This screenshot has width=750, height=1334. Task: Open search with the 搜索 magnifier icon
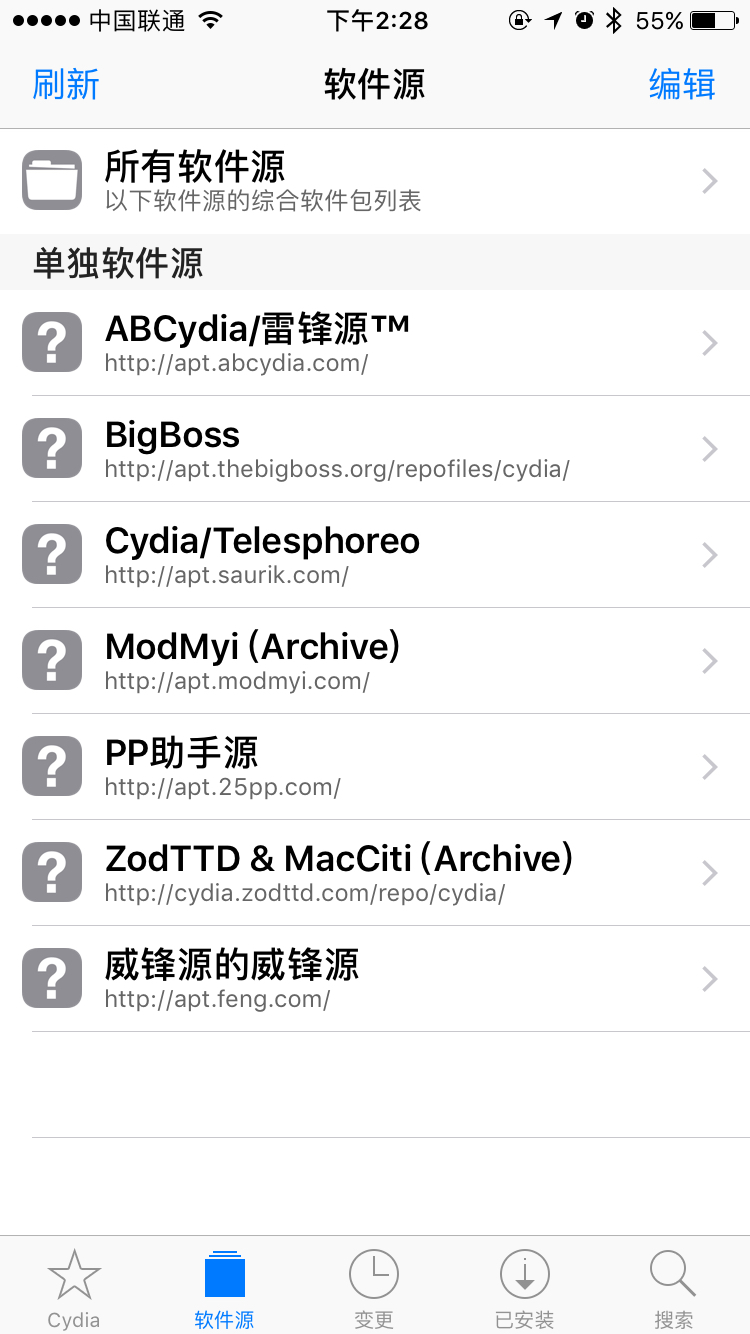pos(672,1275)
